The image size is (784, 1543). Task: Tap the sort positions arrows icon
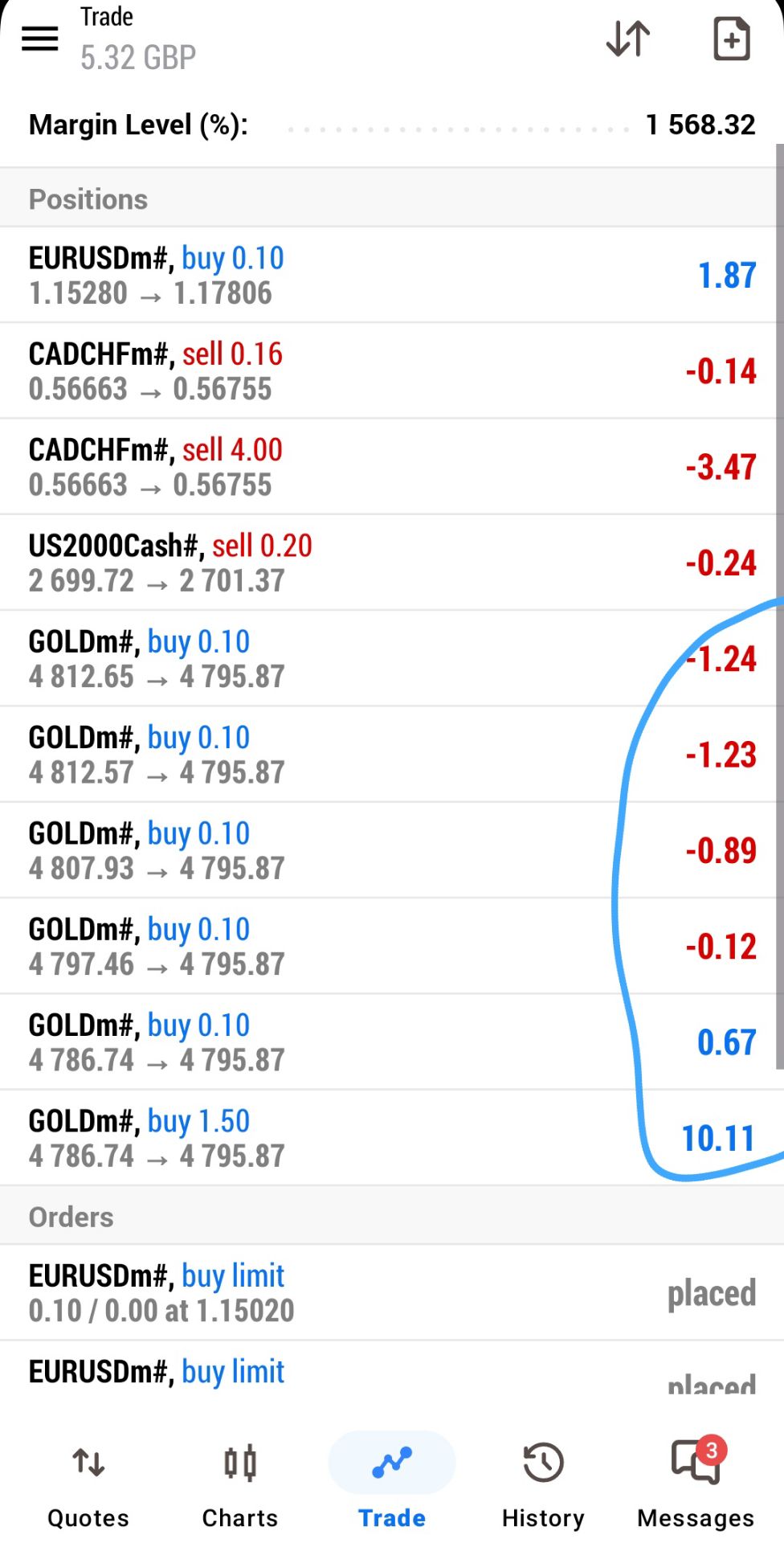click(628, 38)
